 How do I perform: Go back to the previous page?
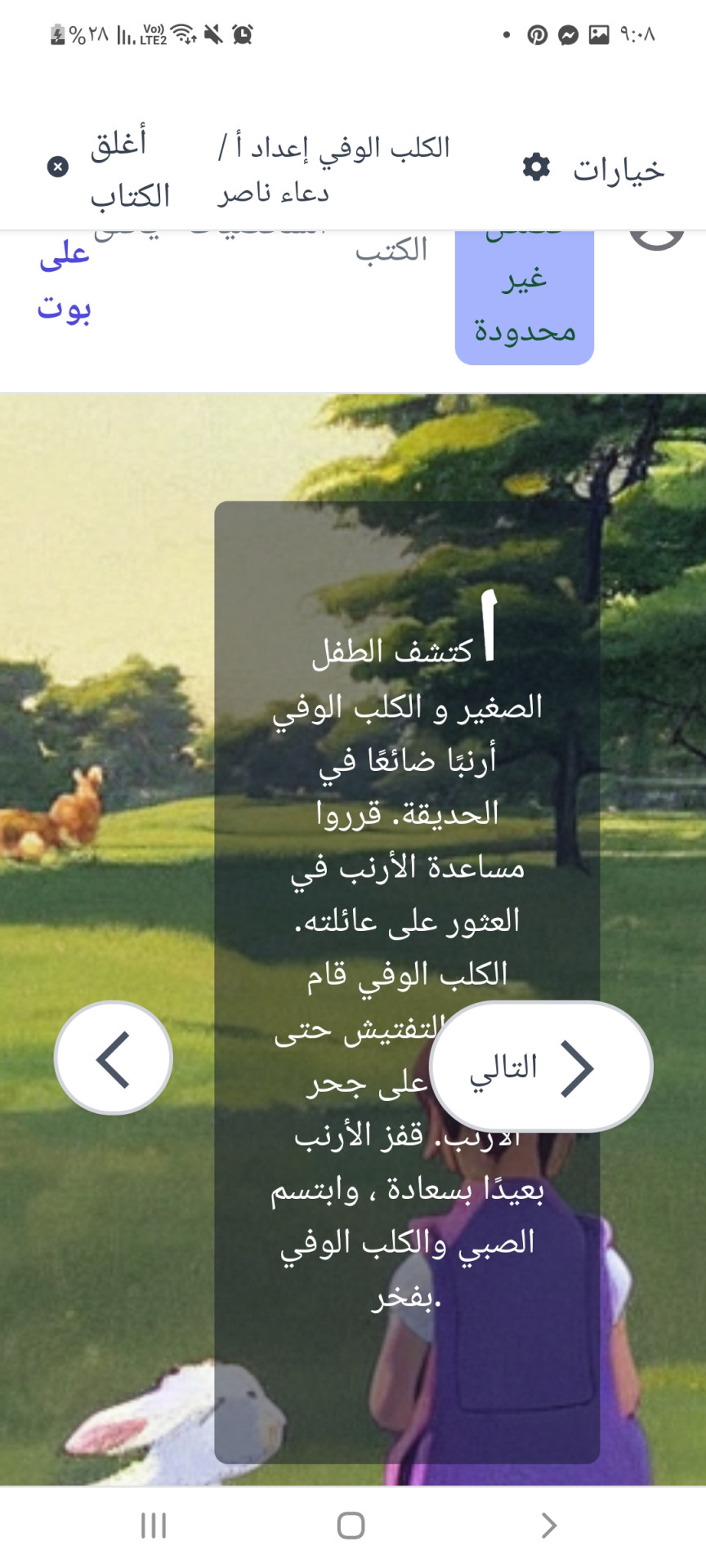pos(114,1058)
